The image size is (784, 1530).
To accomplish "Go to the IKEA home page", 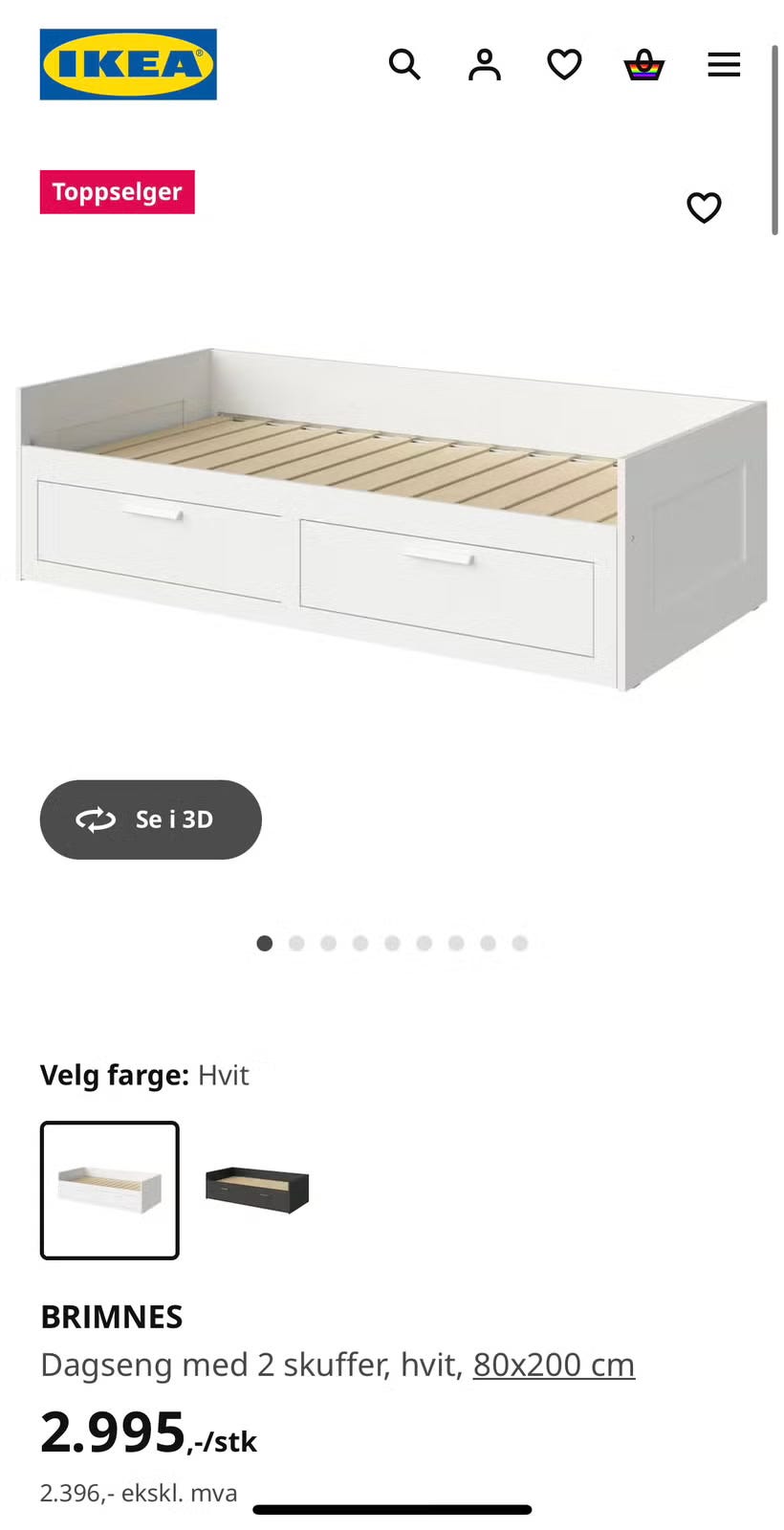I will coord(128,64).
